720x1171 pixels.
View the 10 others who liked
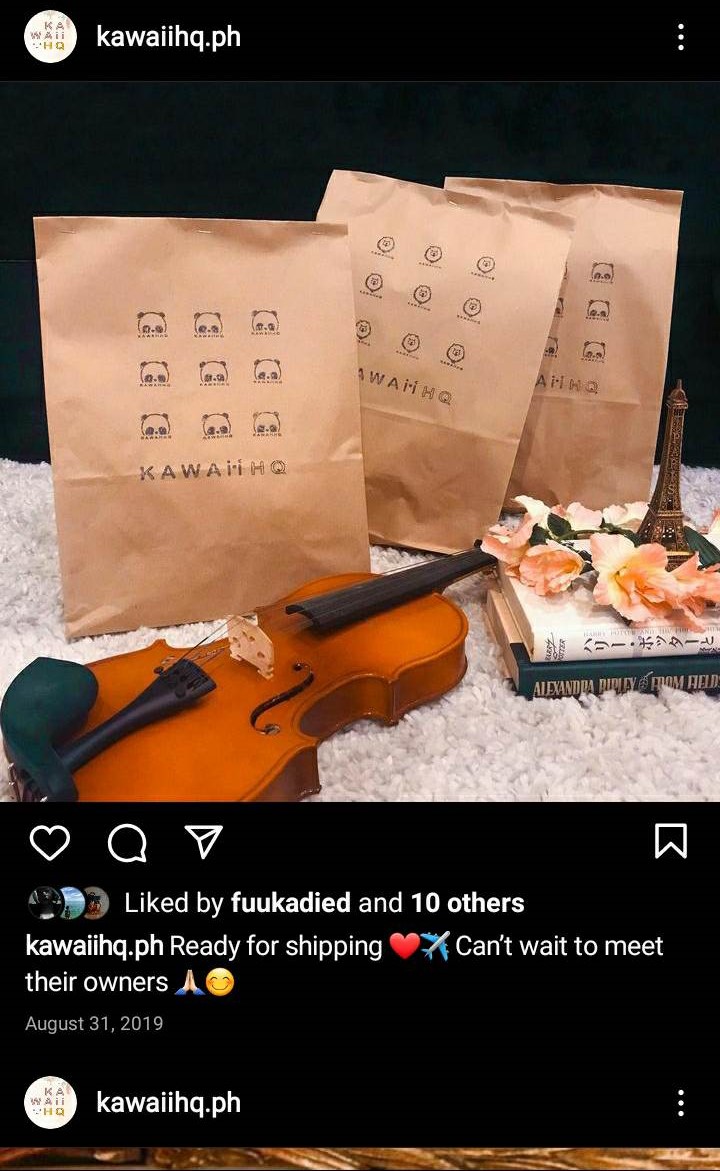point(467,903)
